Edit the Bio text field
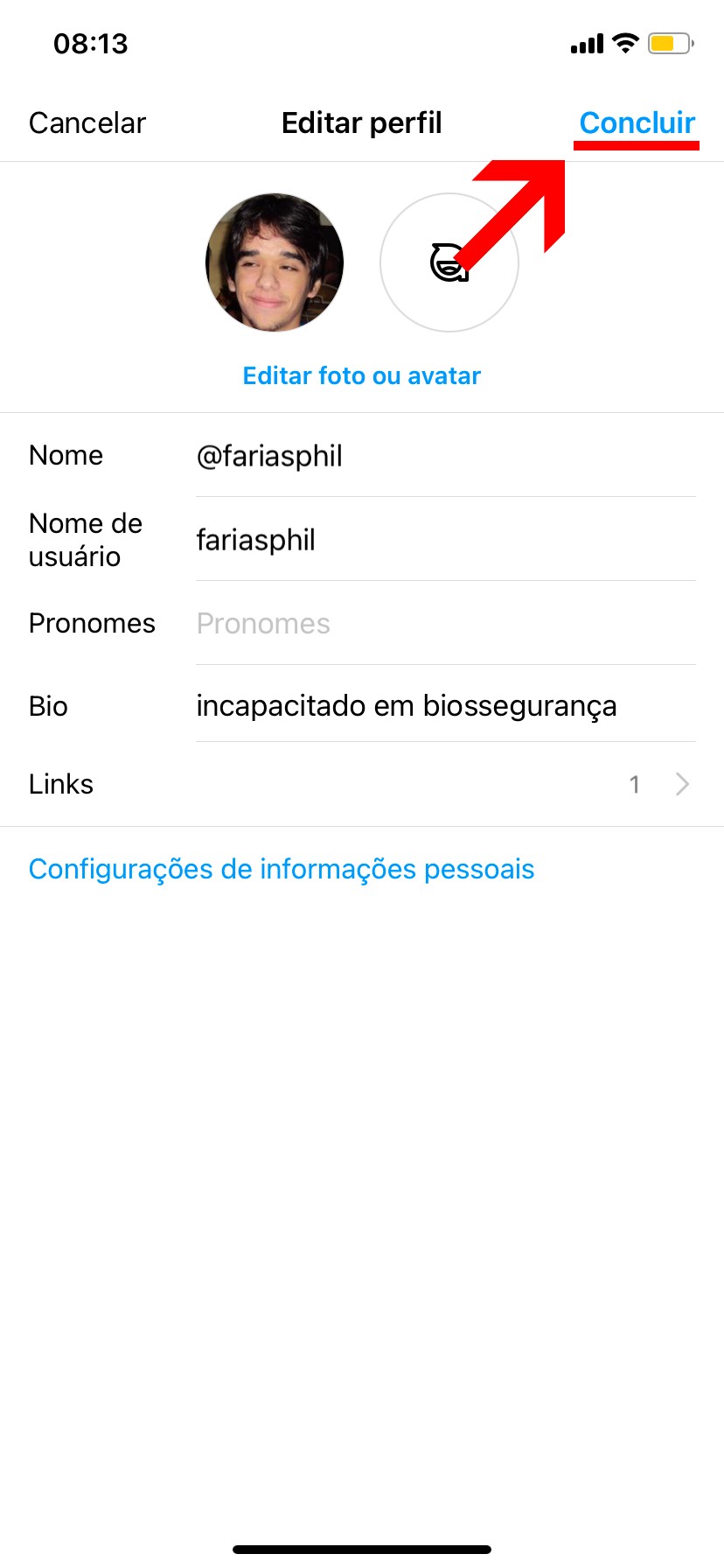 pos(444,706)
